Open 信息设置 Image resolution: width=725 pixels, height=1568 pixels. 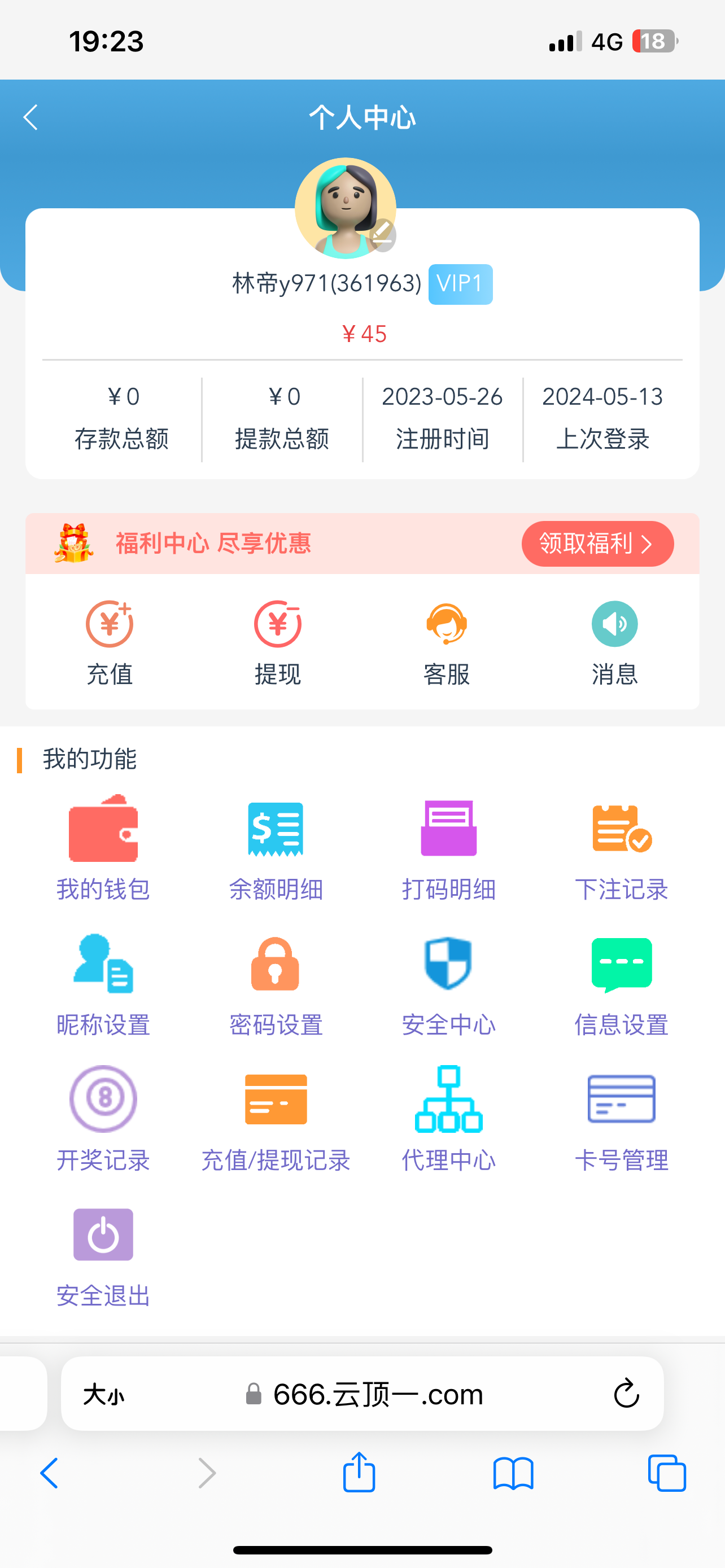(622, 983)
